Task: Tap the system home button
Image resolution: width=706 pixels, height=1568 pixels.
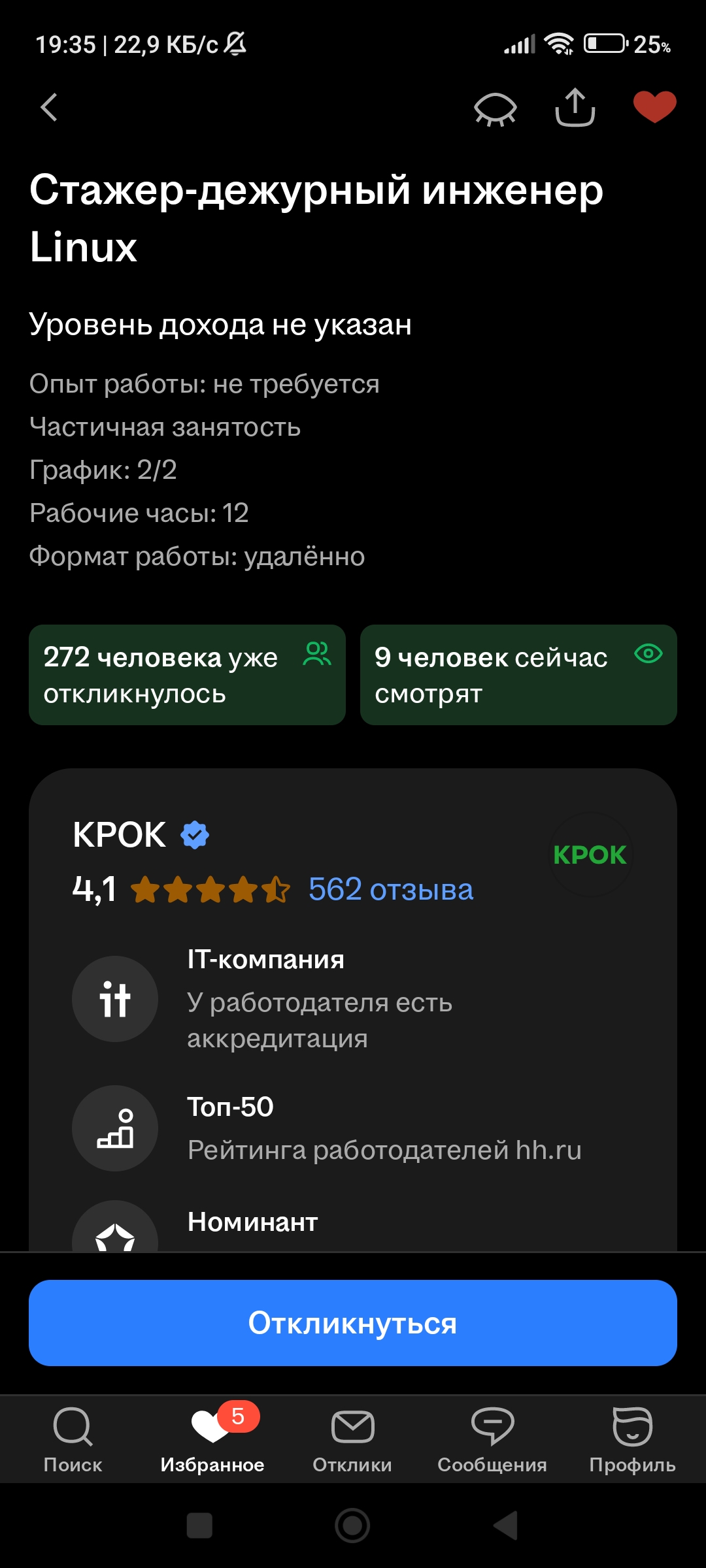Action: click(x=352, y=1526)
